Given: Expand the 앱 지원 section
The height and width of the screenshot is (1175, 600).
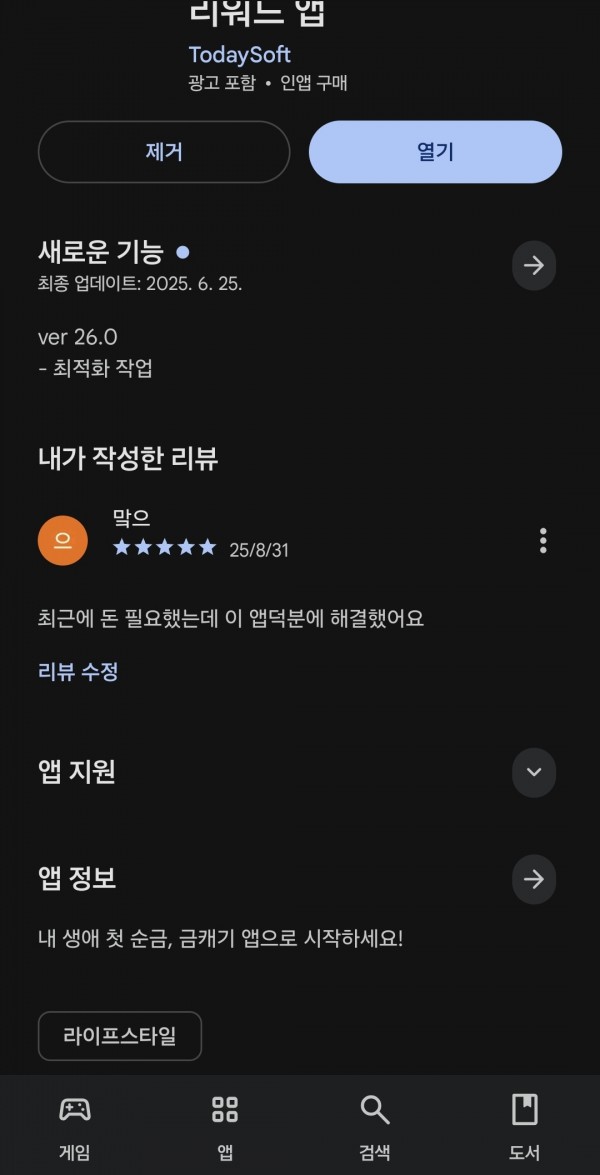Looking at the screenshot, I should click(533, 772).
